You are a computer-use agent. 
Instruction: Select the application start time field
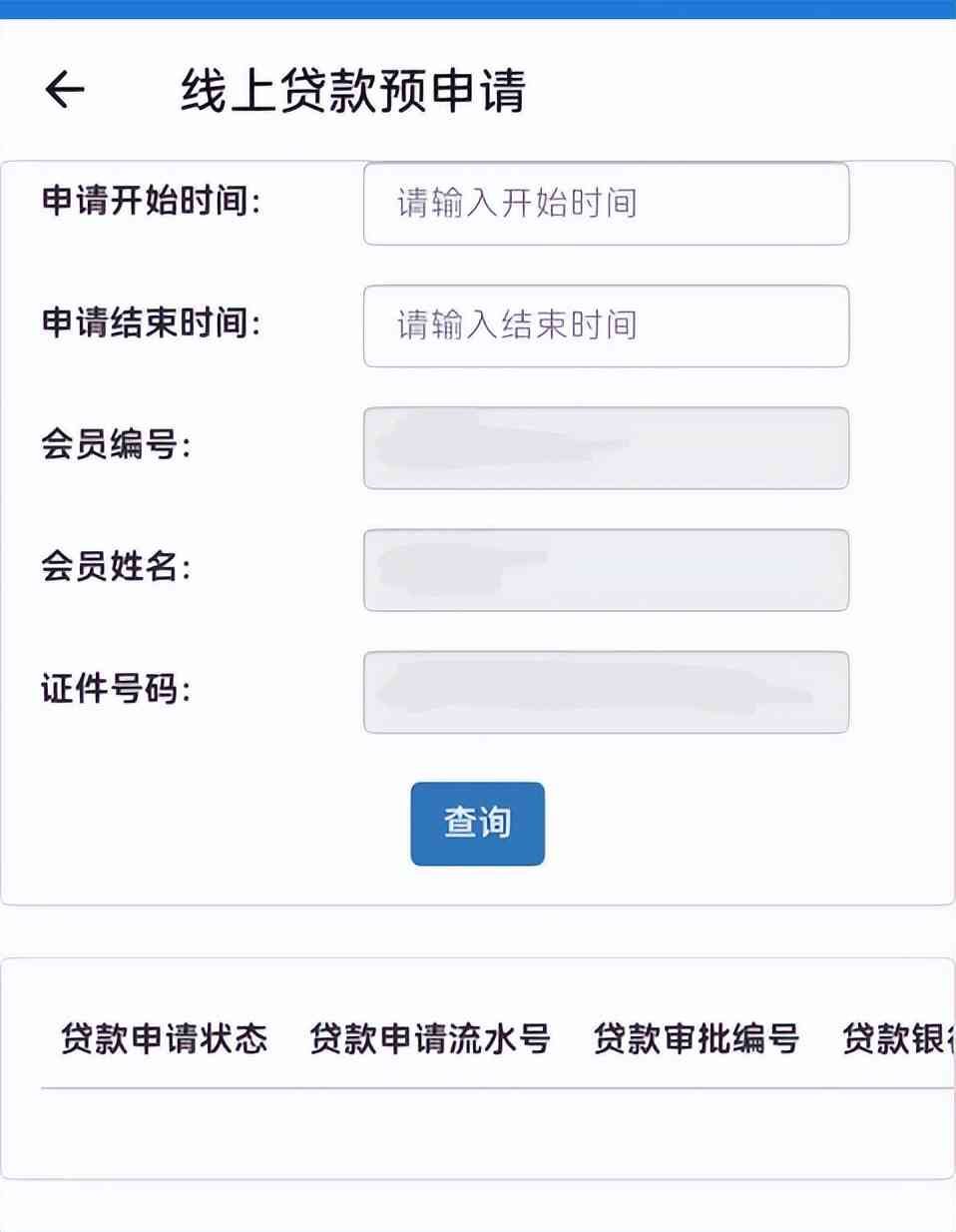606,204
